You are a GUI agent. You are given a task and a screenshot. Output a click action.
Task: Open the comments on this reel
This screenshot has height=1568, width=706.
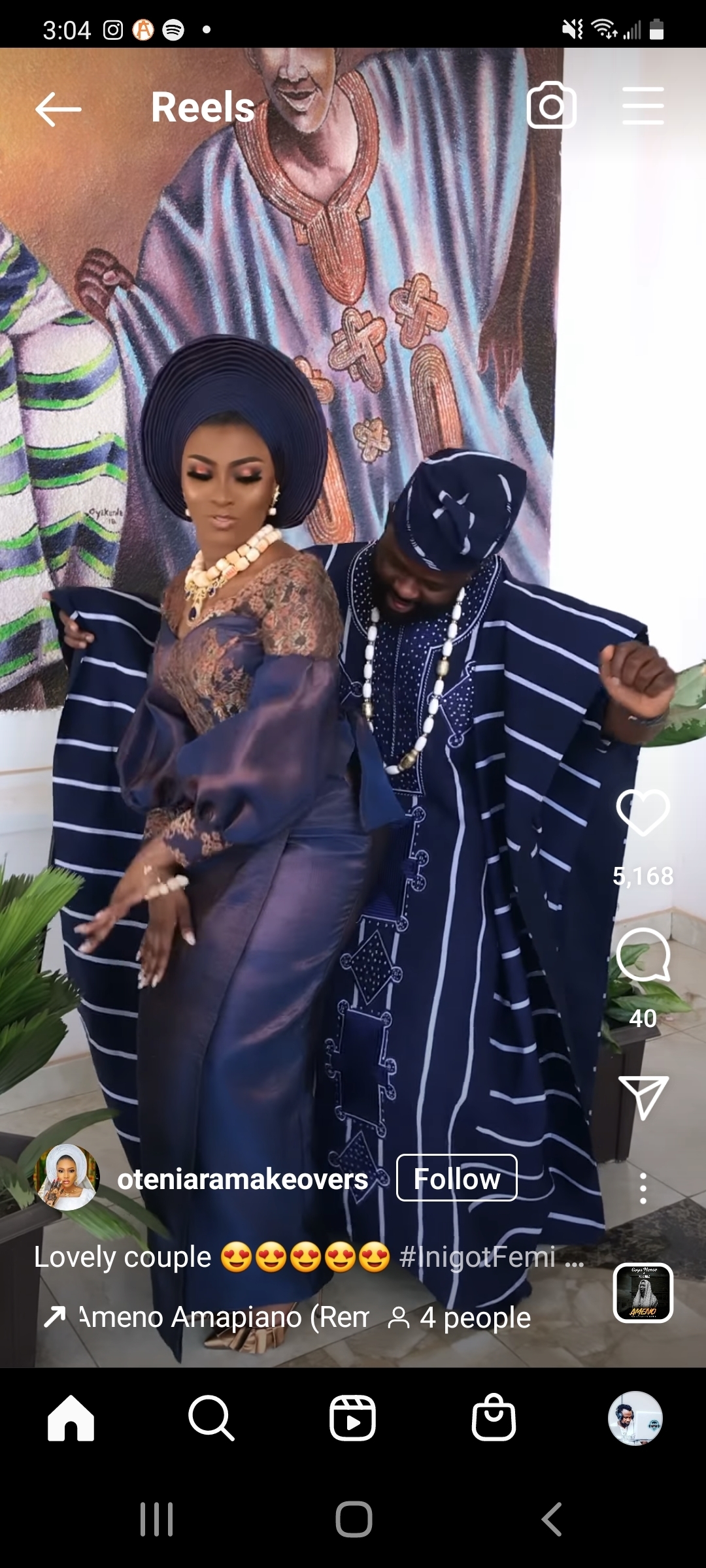pyautogui.click(x=643, y=955)
